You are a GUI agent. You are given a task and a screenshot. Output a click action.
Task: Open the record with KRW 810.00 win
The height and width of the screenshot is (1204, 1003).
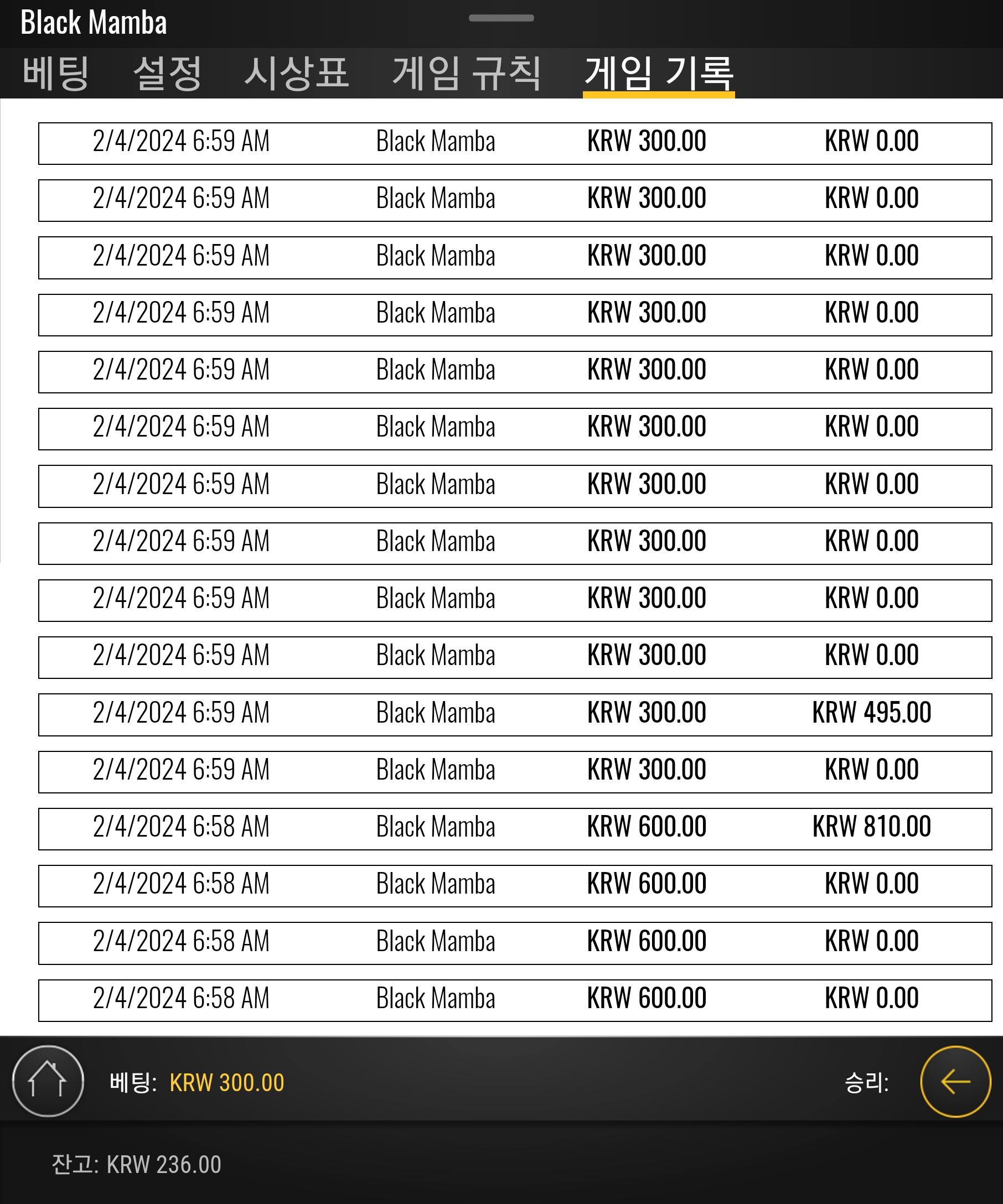[515, 828]
